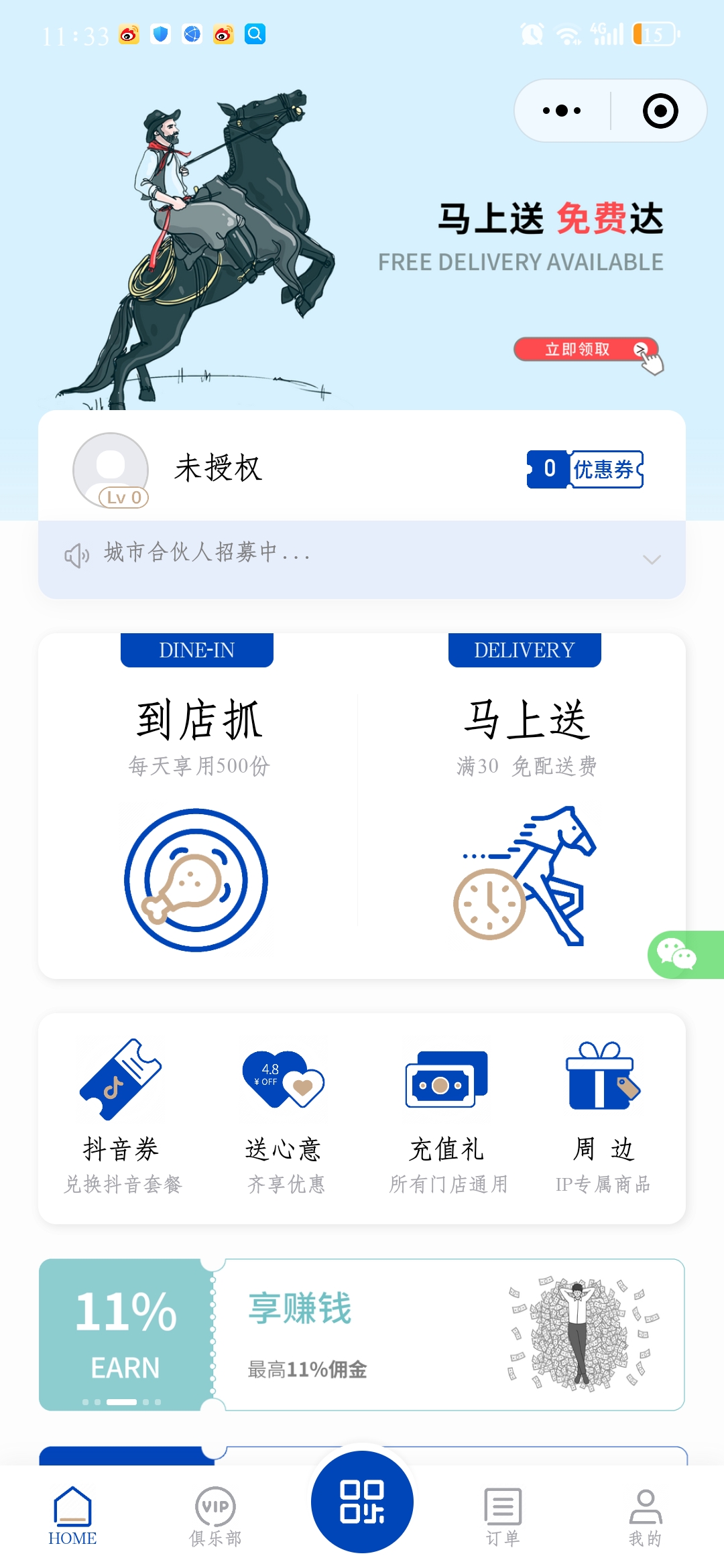This screenshot has width=724, height=1568.
Task: Close the mini program via target icon
Action: (660, 111)
